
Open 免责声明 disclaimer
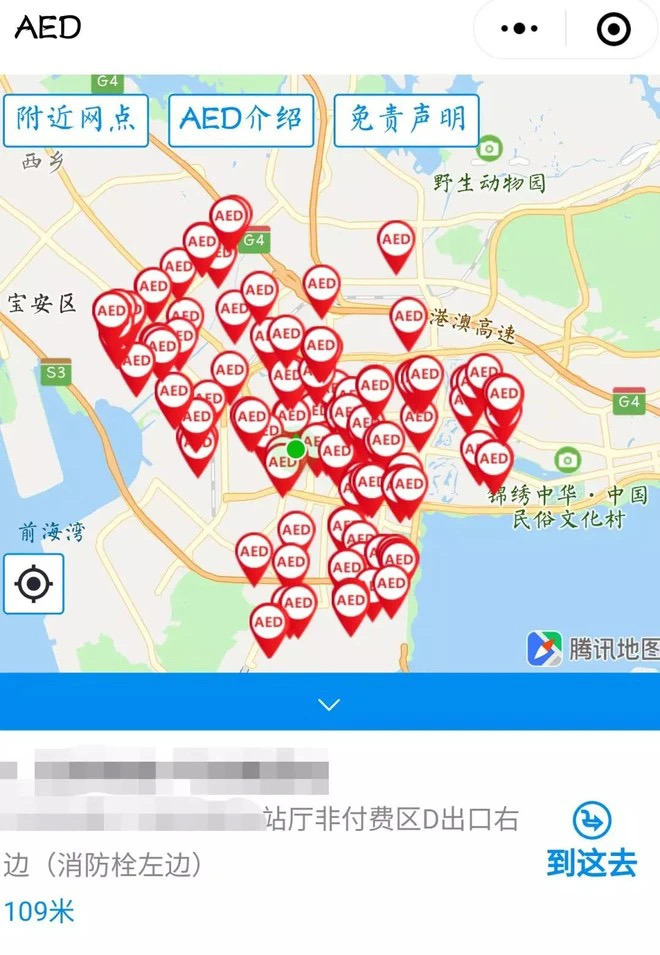[406, 120]
